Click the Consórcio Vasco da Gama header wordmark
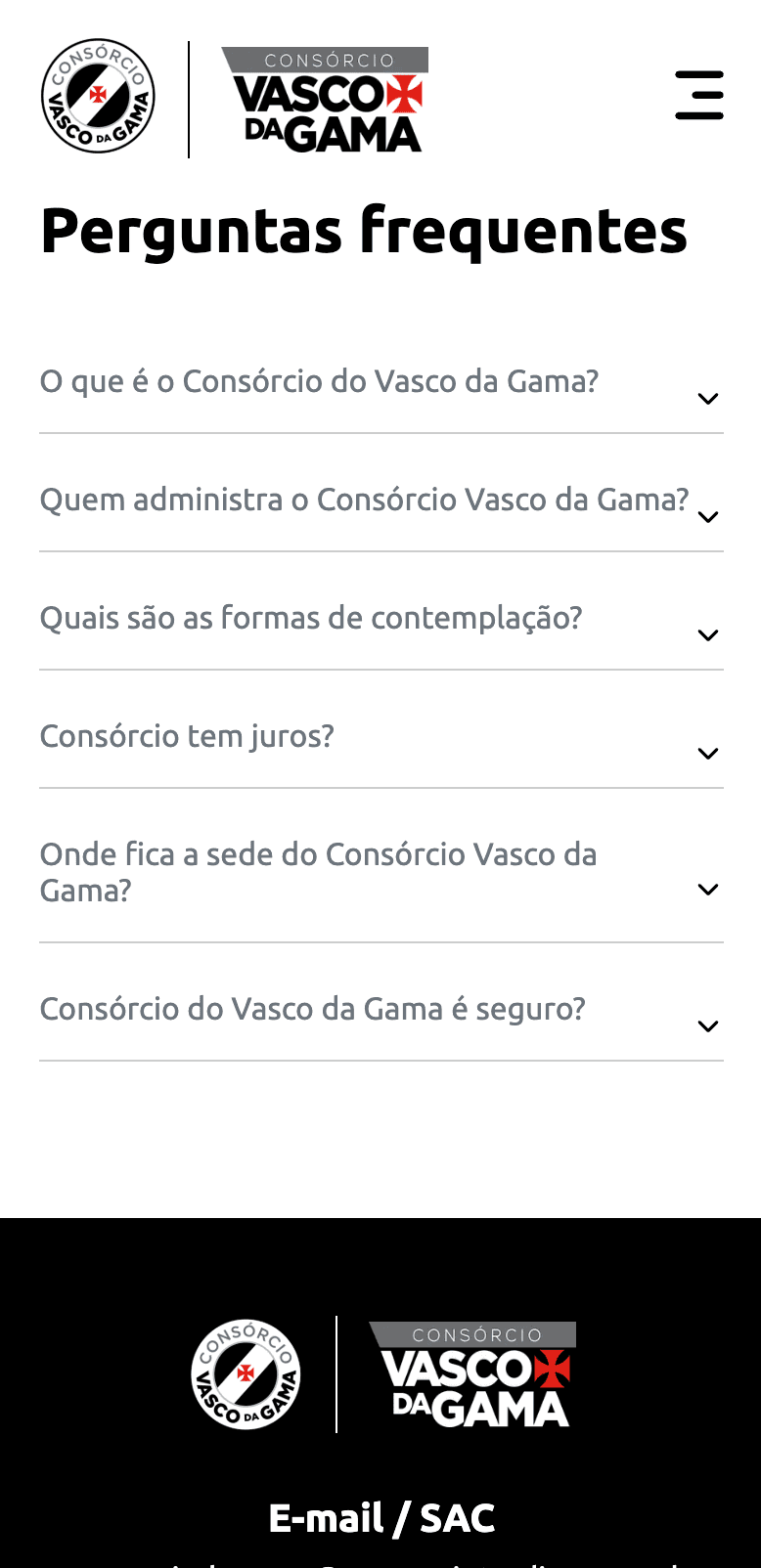 323,100
